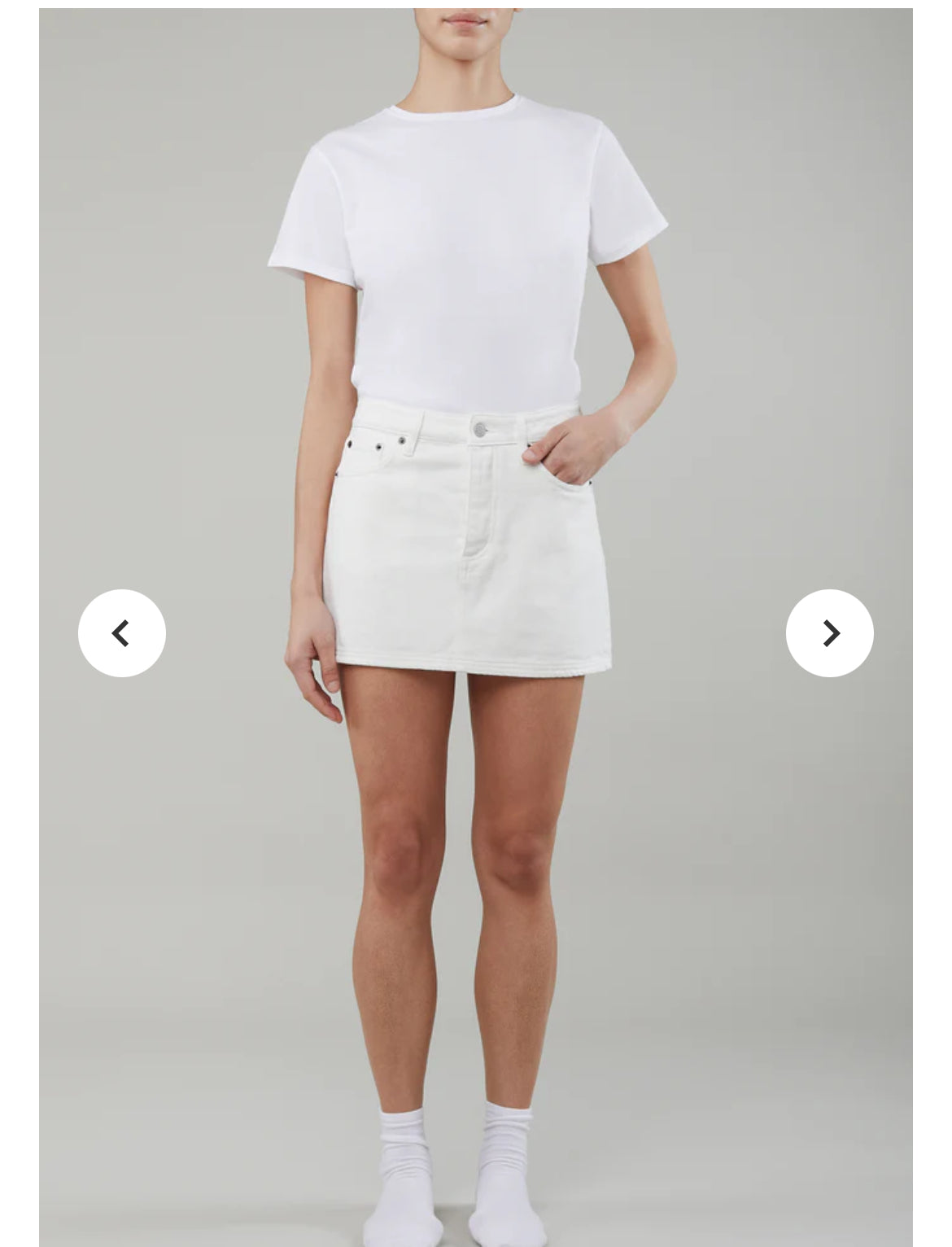
Task: Go to the previous product image
Action: click(x=122, y=632)
